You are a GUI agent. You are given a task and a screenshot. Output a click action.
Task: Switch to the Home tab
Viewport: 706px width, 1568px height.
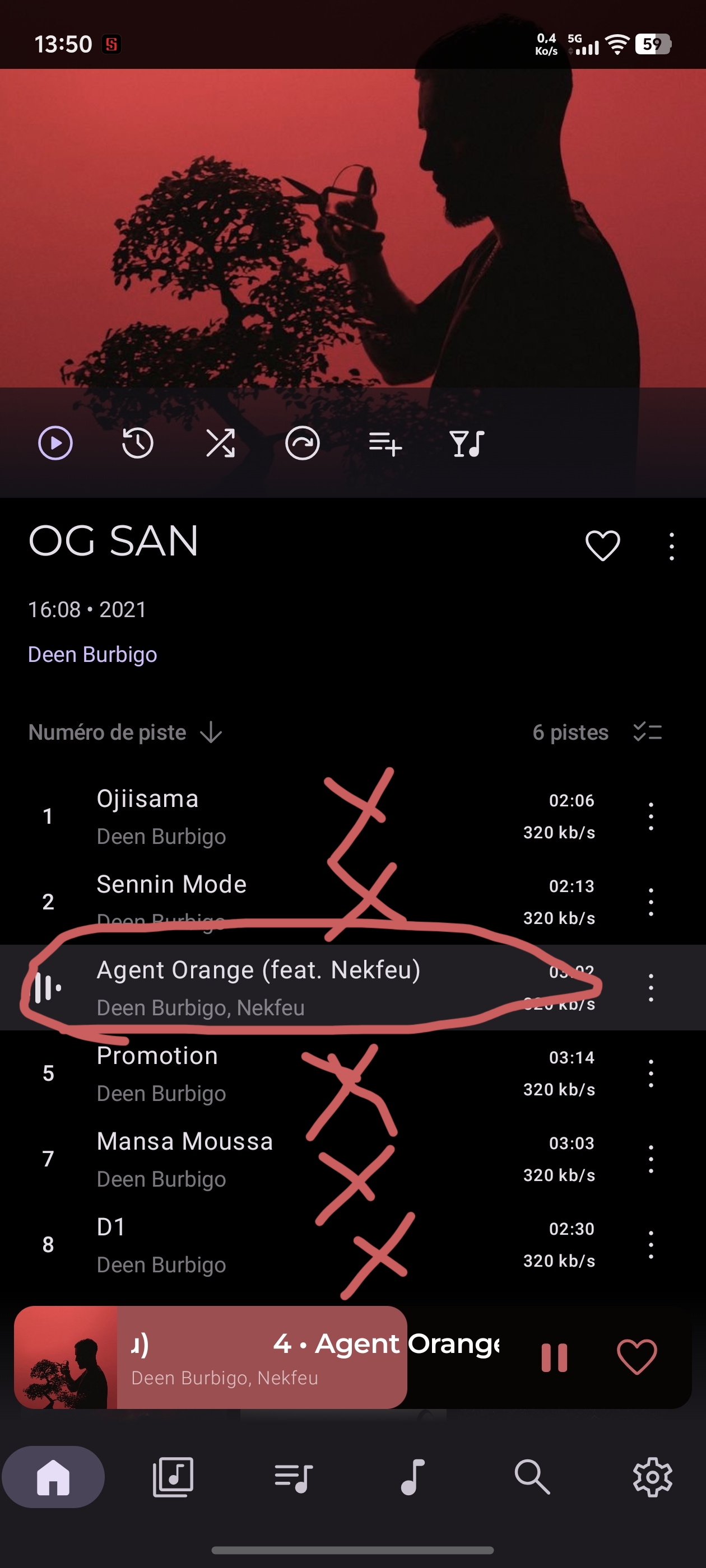(x=54, y=1477)
